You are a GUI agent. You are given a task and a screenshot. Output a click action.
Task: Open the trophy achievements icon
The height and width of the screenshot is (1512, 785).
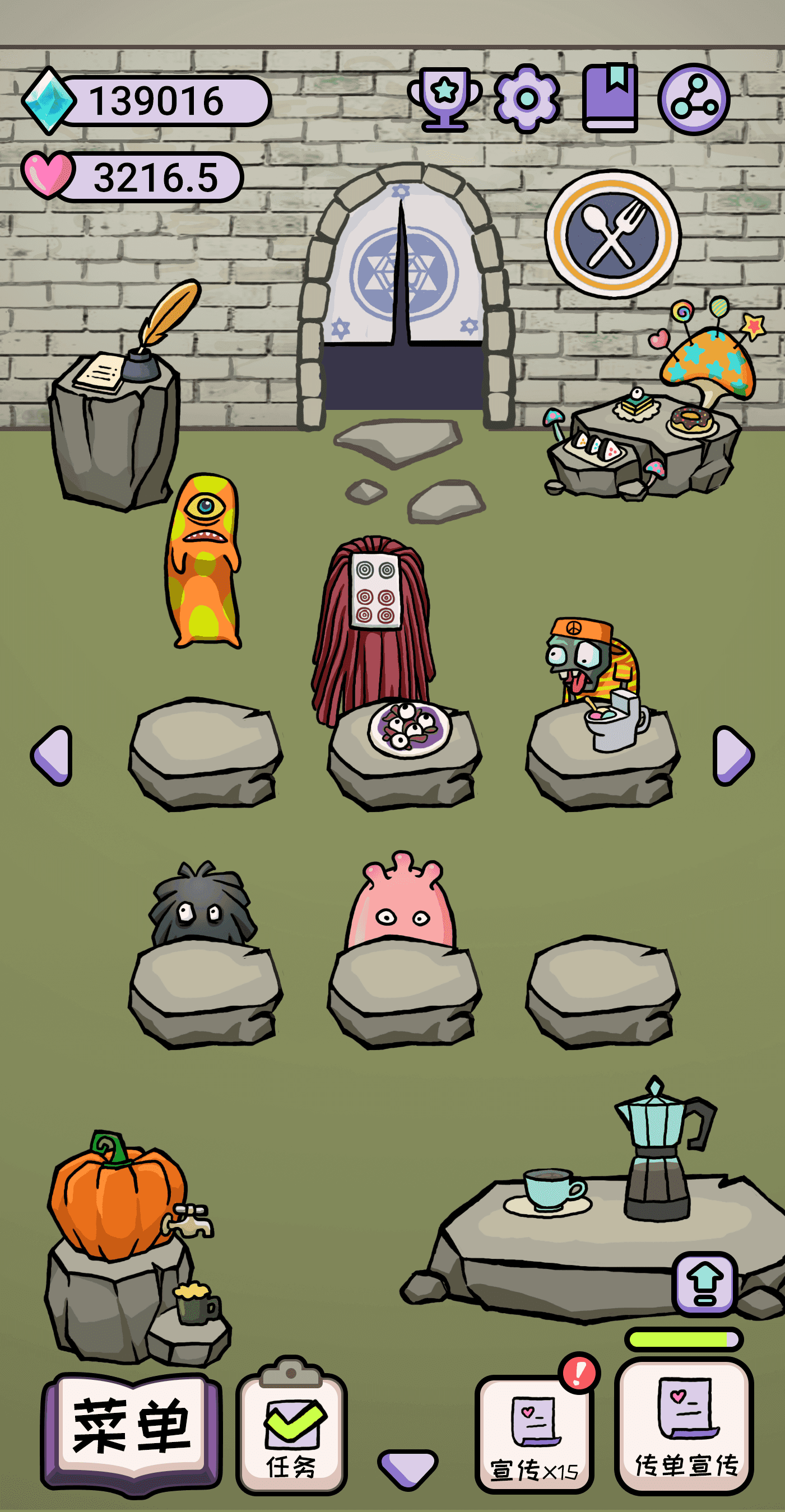(444, 99)
